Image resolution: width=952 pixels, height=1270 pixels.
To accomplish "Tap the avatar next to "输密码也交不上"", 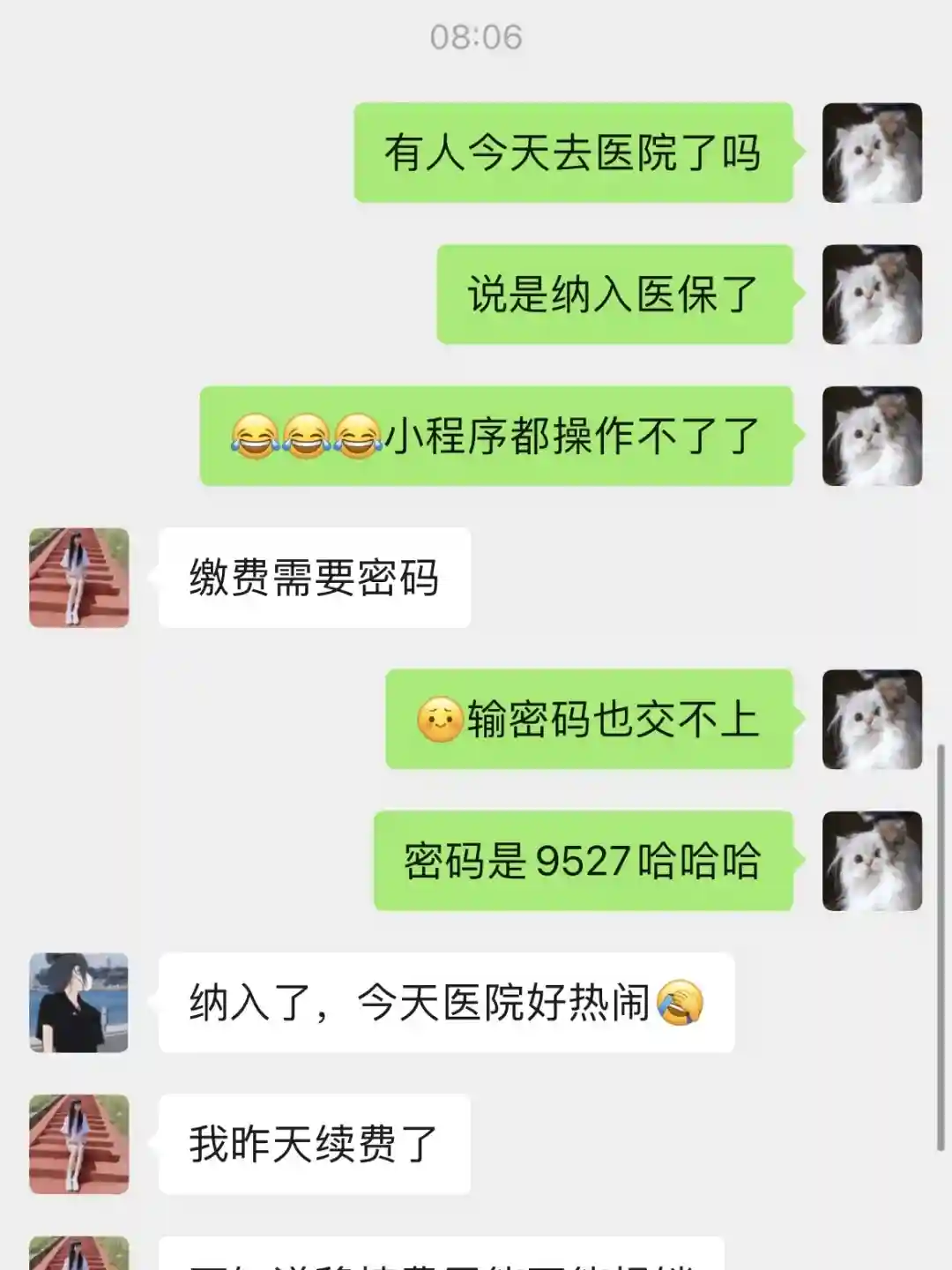I will 872,719.
